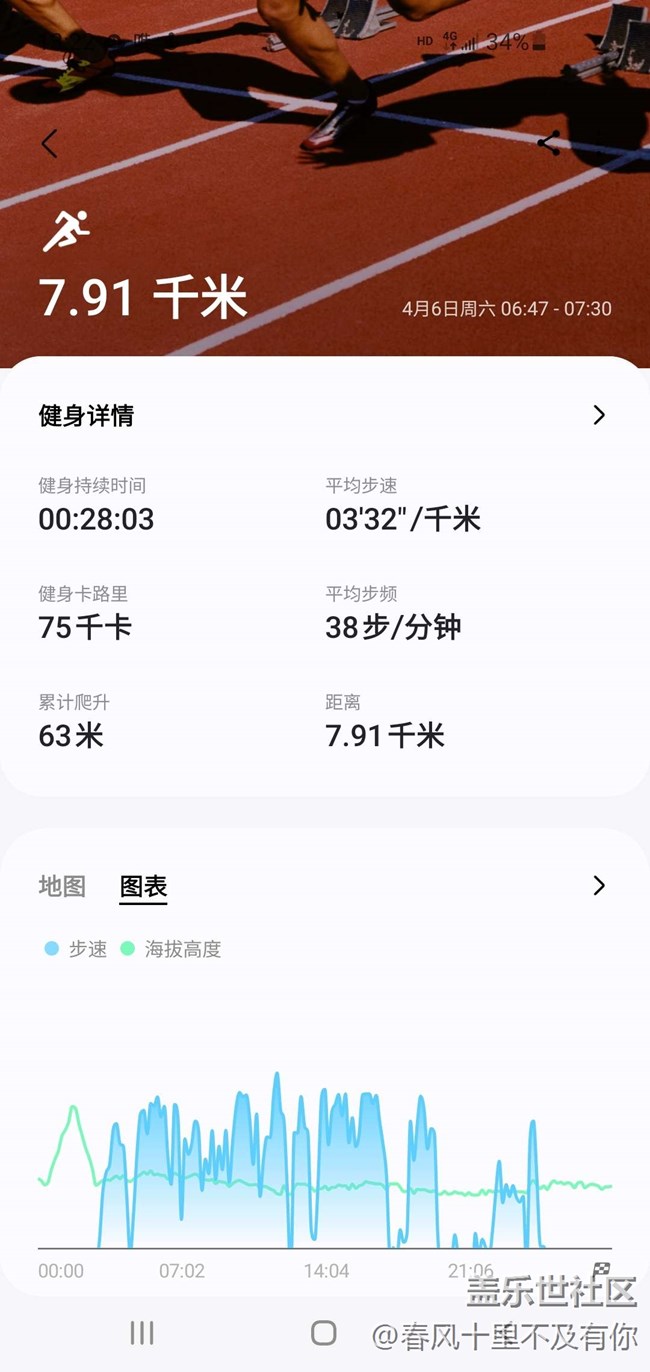
Task: Open recent apps from navigation bar
Action: click(x=142, y=1332)
